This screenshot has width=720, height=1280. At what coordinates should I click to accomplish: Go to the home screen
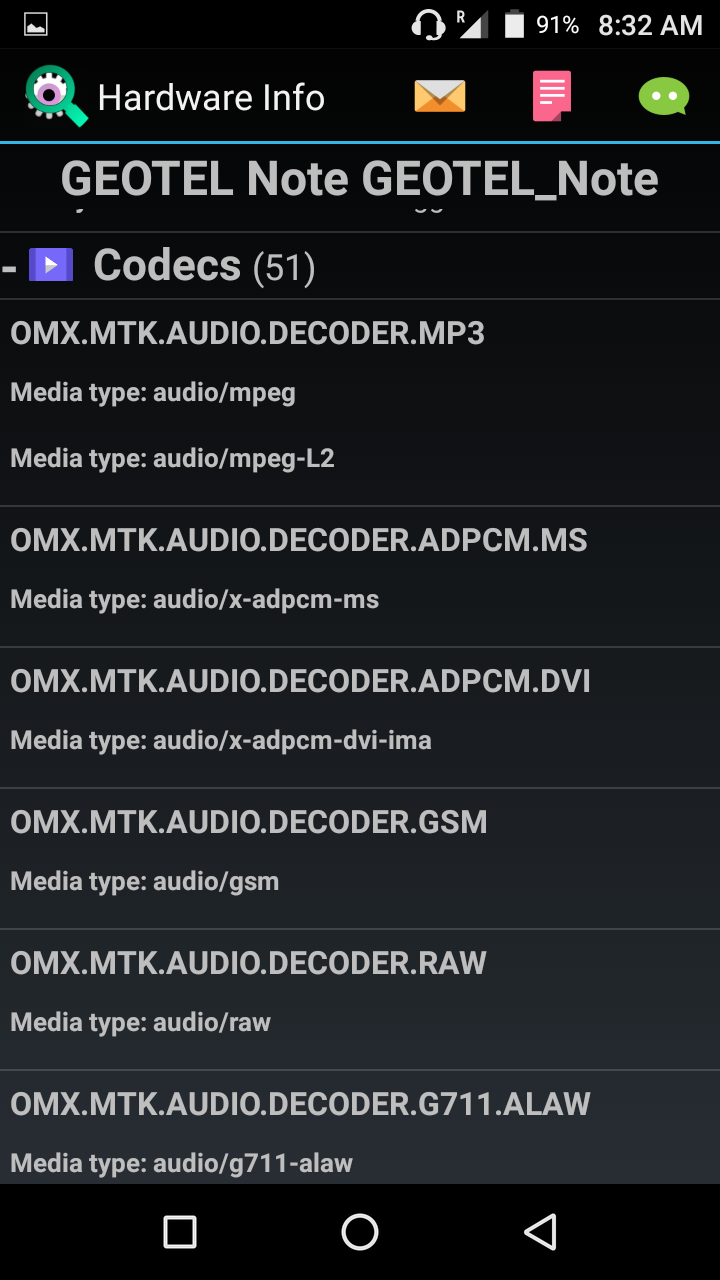(x=360, y=1232)
